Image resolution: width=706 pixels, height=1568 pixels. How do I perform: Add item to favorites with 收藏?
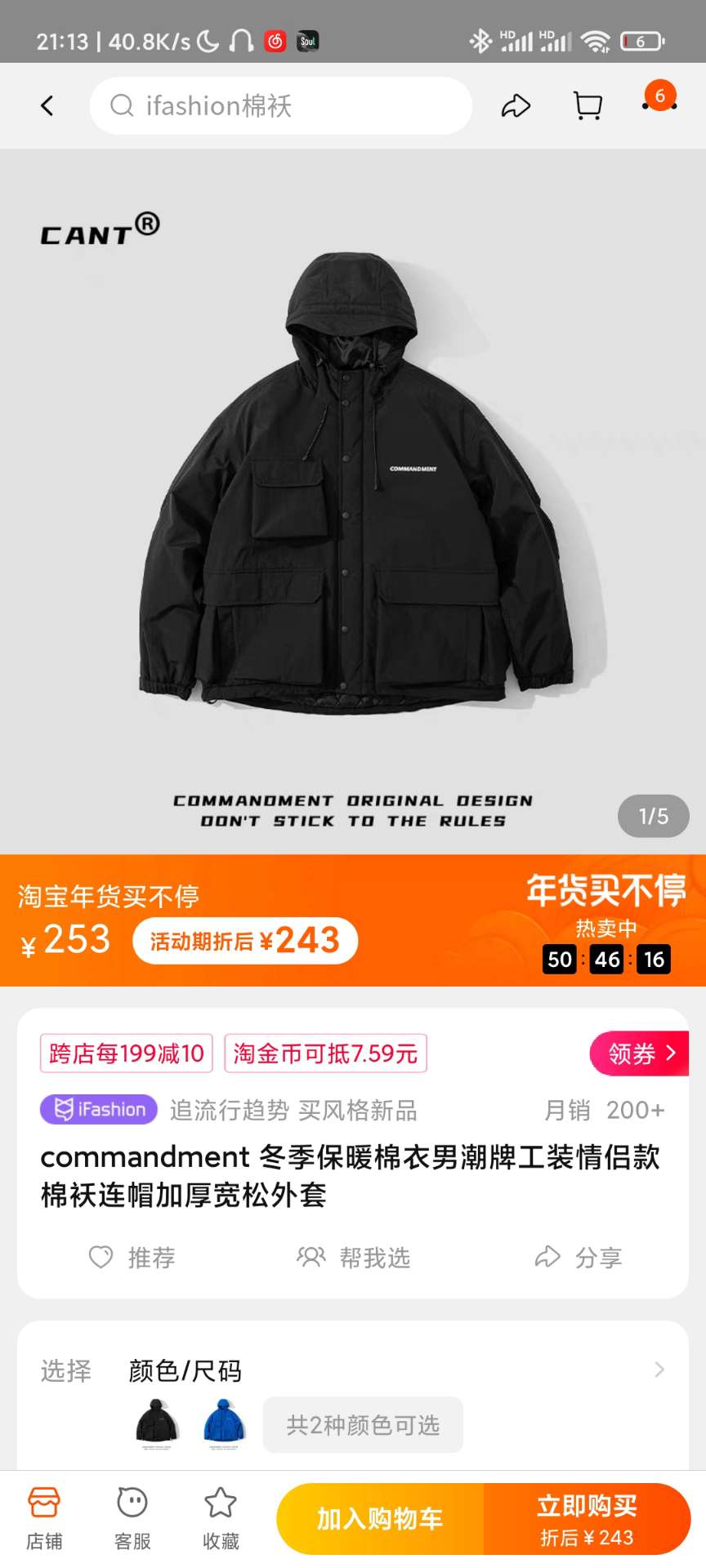click(221, 1517)
